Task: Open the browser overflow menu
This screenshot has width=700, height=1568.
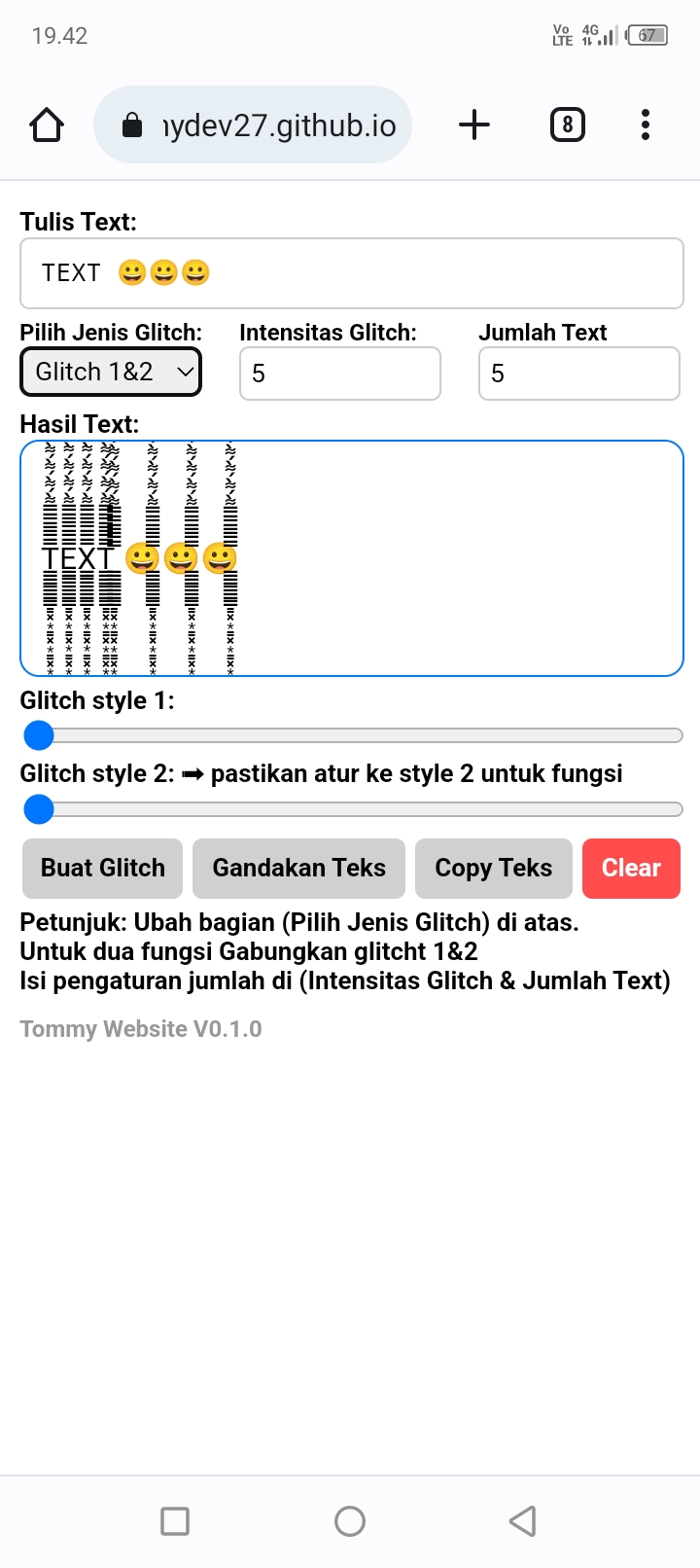Action: pyautogui.click(x=645, y=125)
